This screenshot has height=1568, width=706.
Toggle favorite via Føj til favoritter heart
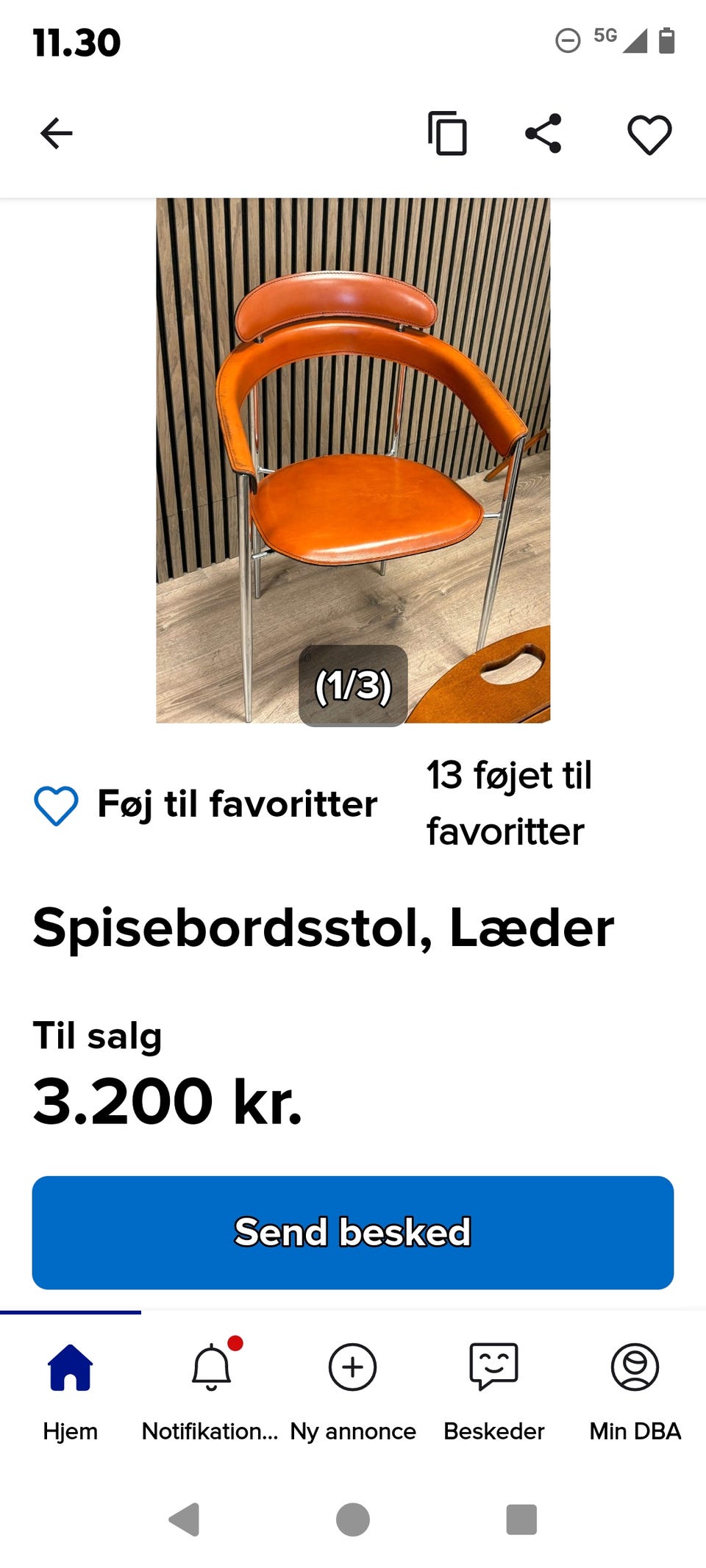(56, 803)
